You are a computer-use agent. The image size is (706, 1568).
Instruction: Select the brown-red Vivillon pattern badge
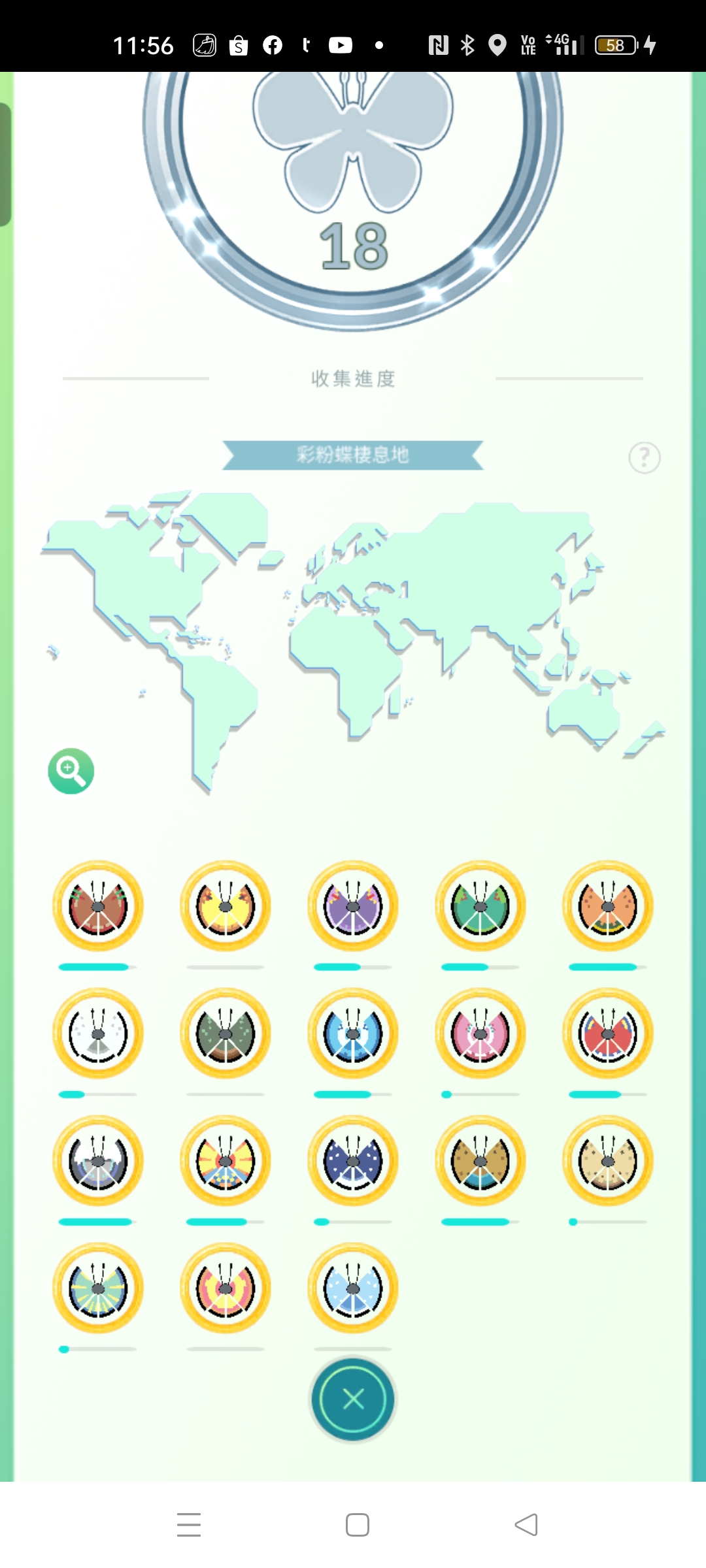pyautogui.click(x=98, y=906)
